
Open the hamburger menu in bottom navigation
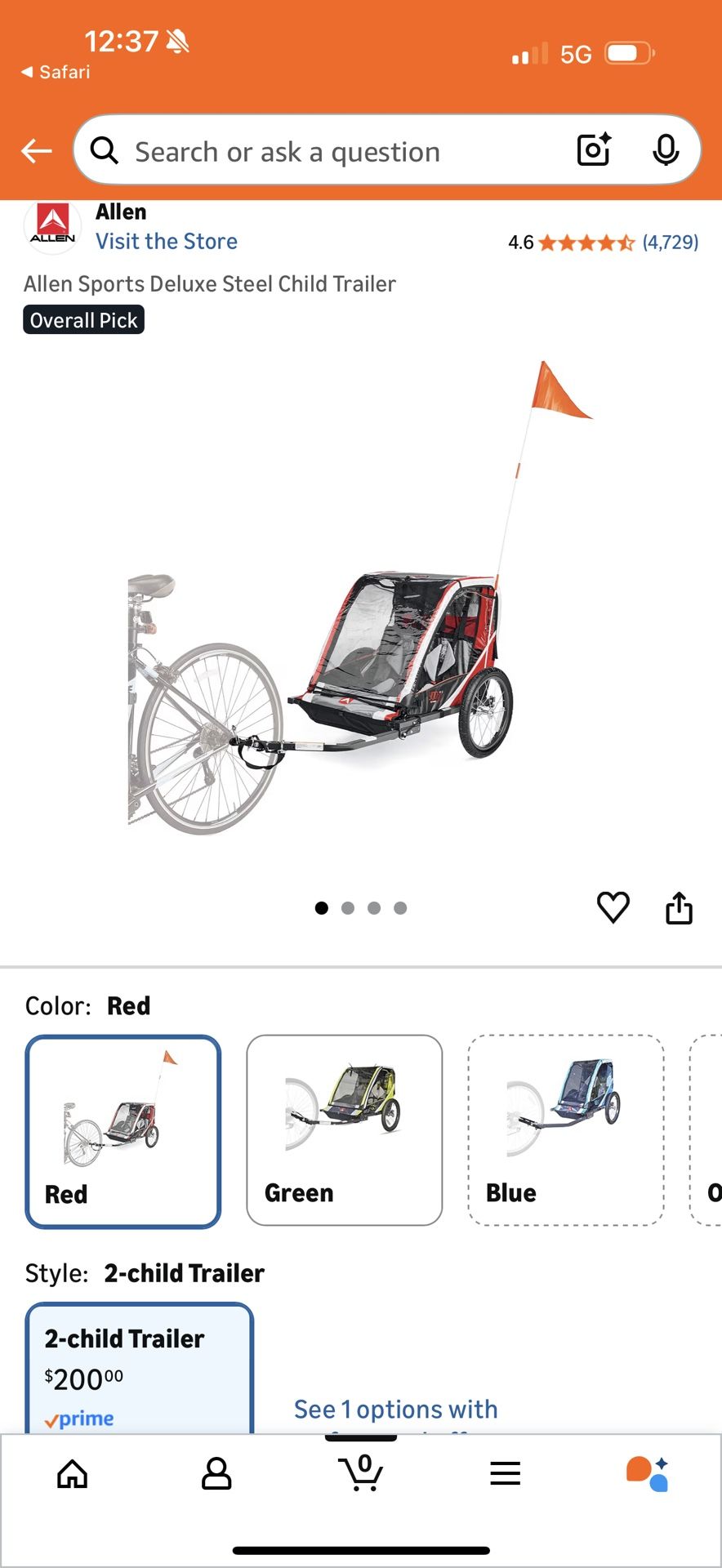pos(506,1474)
